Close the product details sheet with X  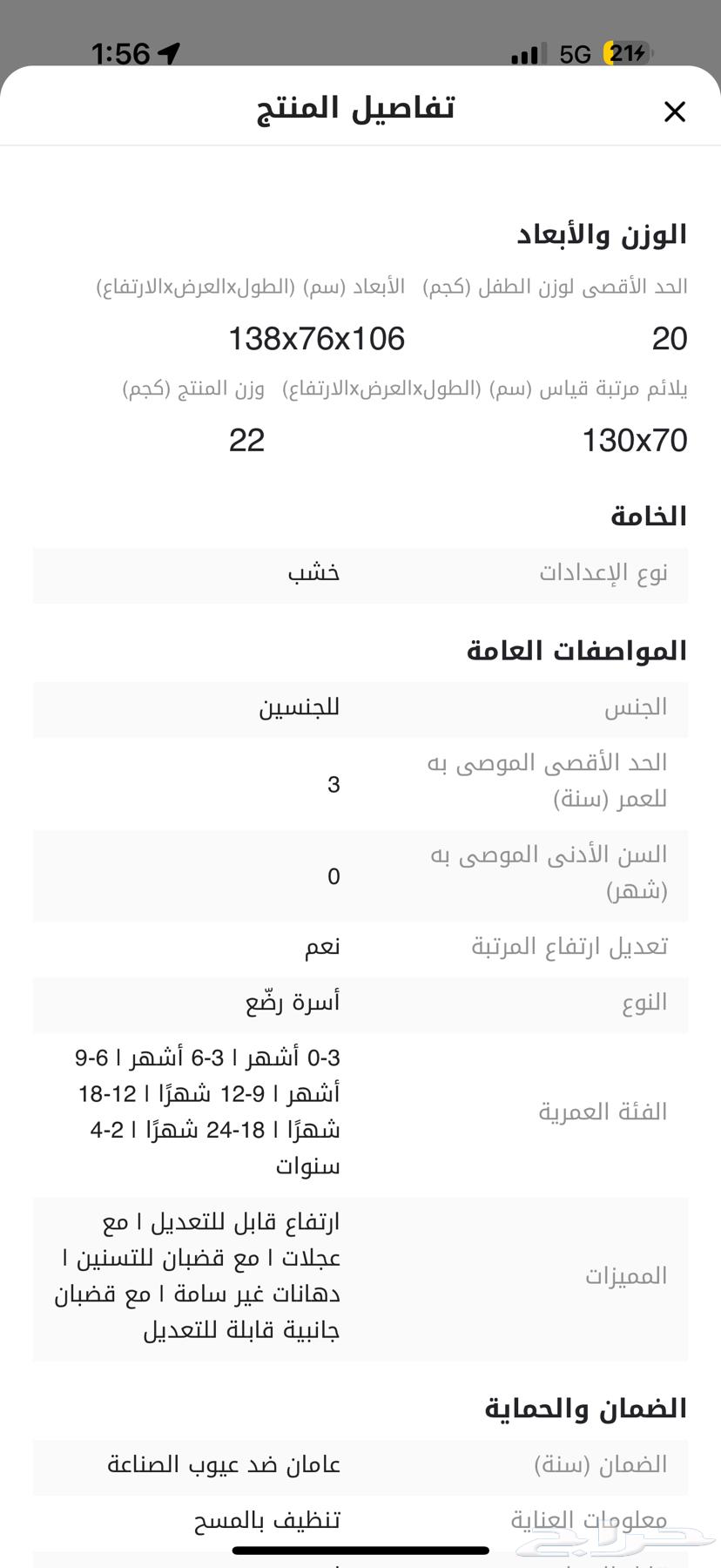[675, 112]
